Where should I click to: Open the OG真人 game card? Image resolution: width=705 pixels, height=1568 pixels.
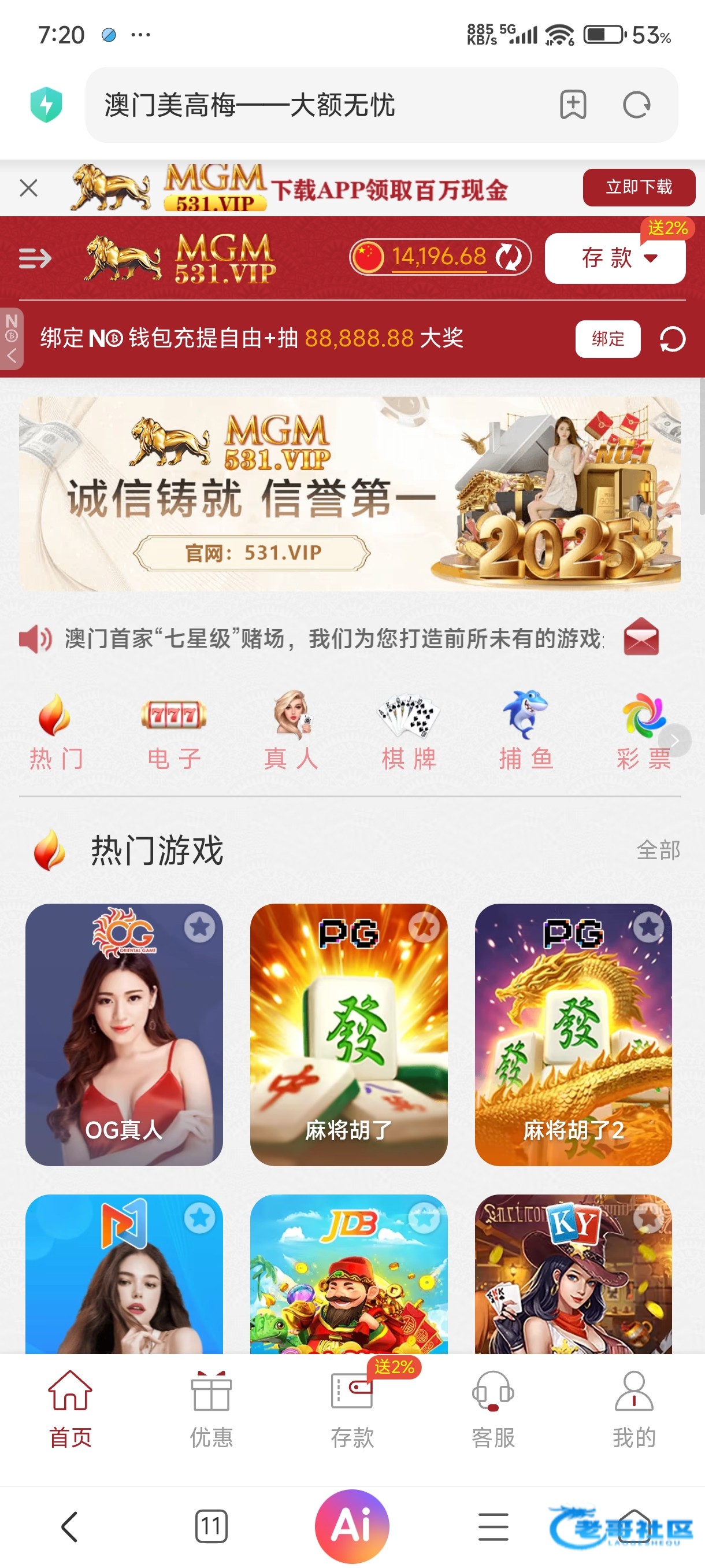pos(124,1035)
